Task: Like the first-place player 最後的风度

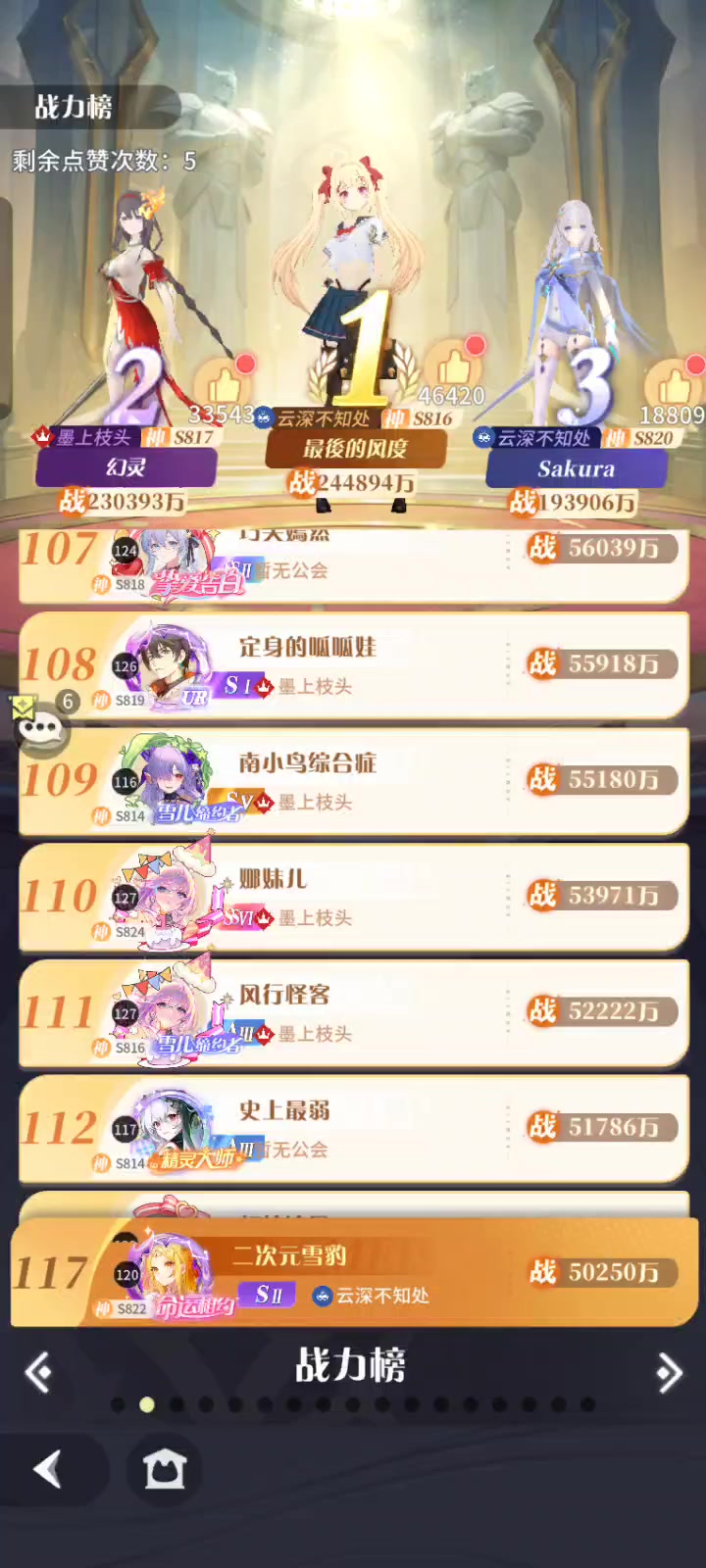Action: [454, 367]
